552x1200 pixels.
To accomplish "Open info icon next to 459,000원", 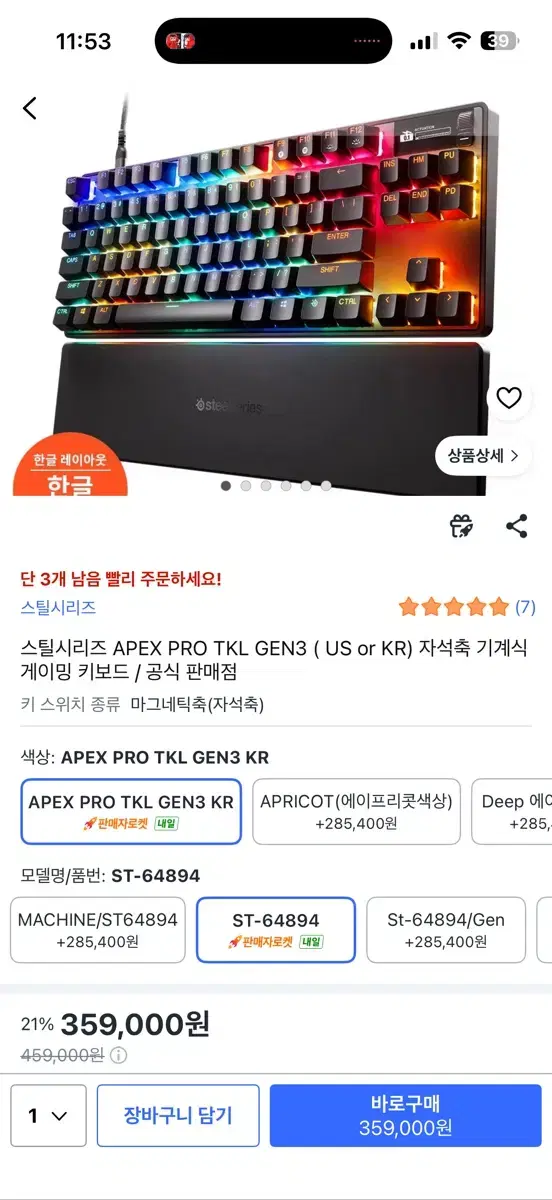I will pyautogui.click(x=118, y=1055).
